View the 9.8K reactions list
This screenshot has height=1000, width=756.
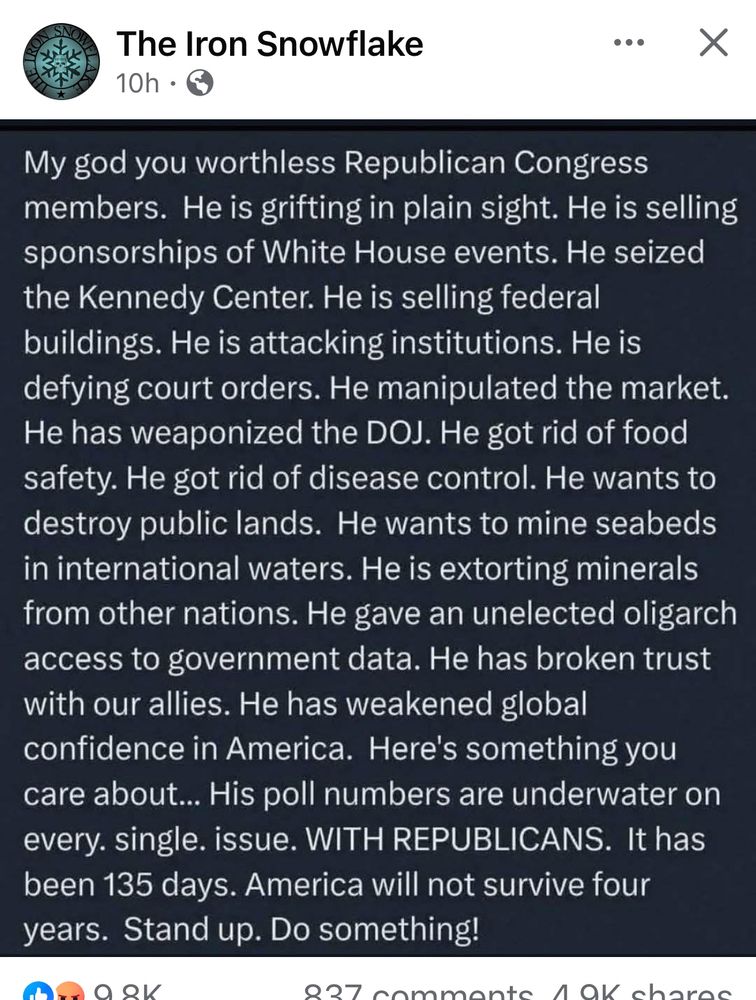[93, 991]
